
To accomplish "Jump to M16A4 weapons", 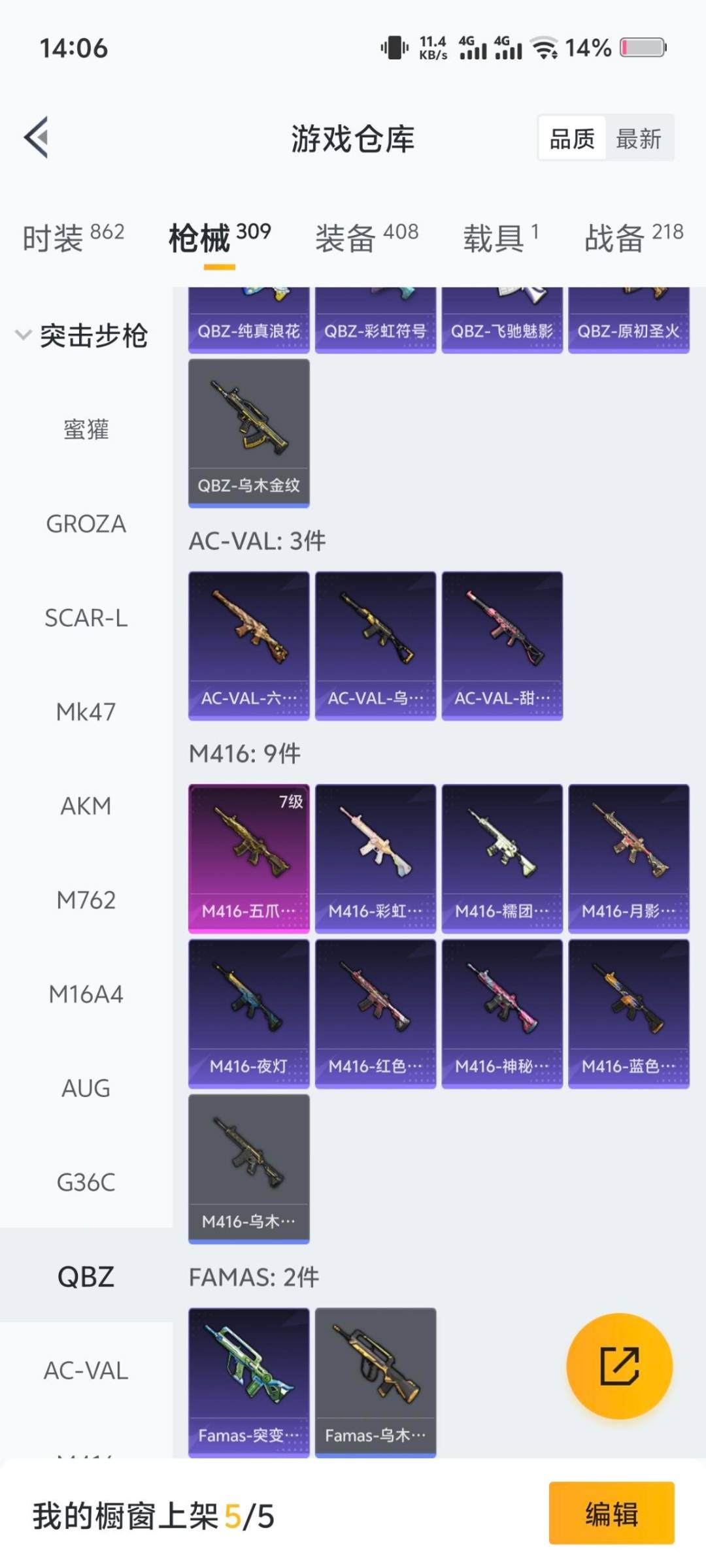I will coord(86,994).
